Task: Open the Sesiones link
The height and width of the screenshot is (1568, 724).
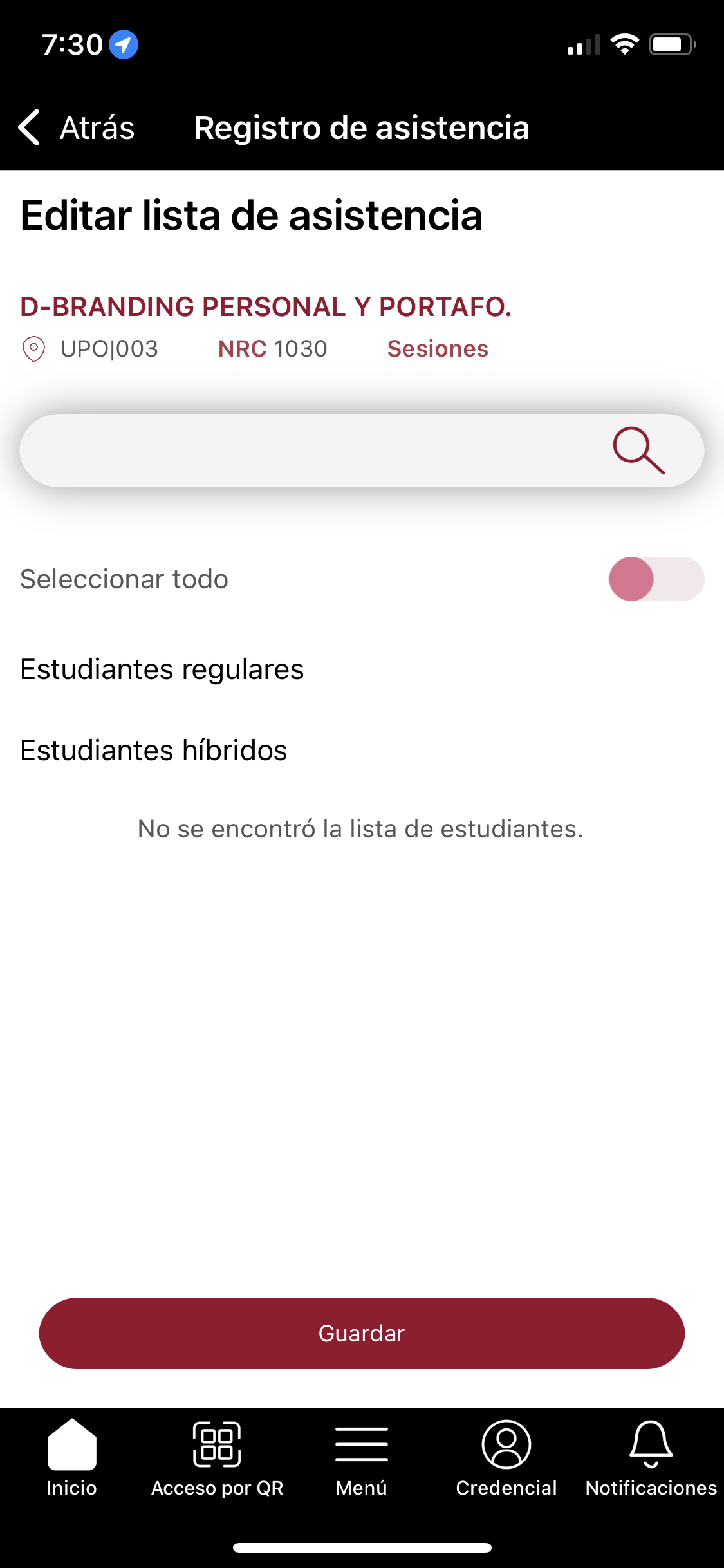Action: 438,349
